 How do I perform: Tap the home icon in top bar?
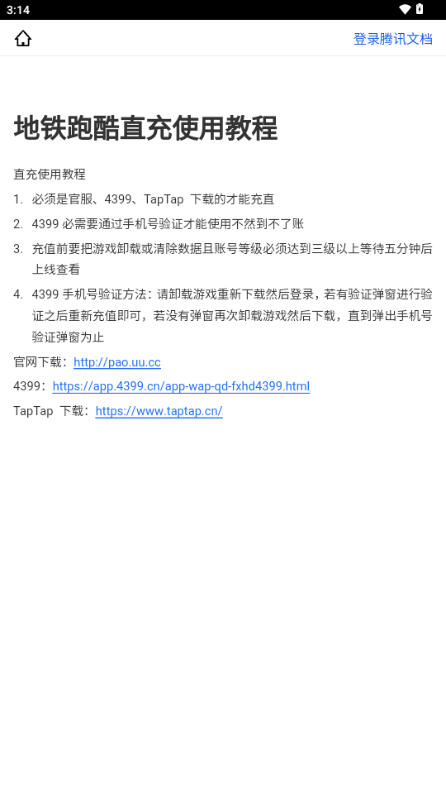(x=23, y=38)
